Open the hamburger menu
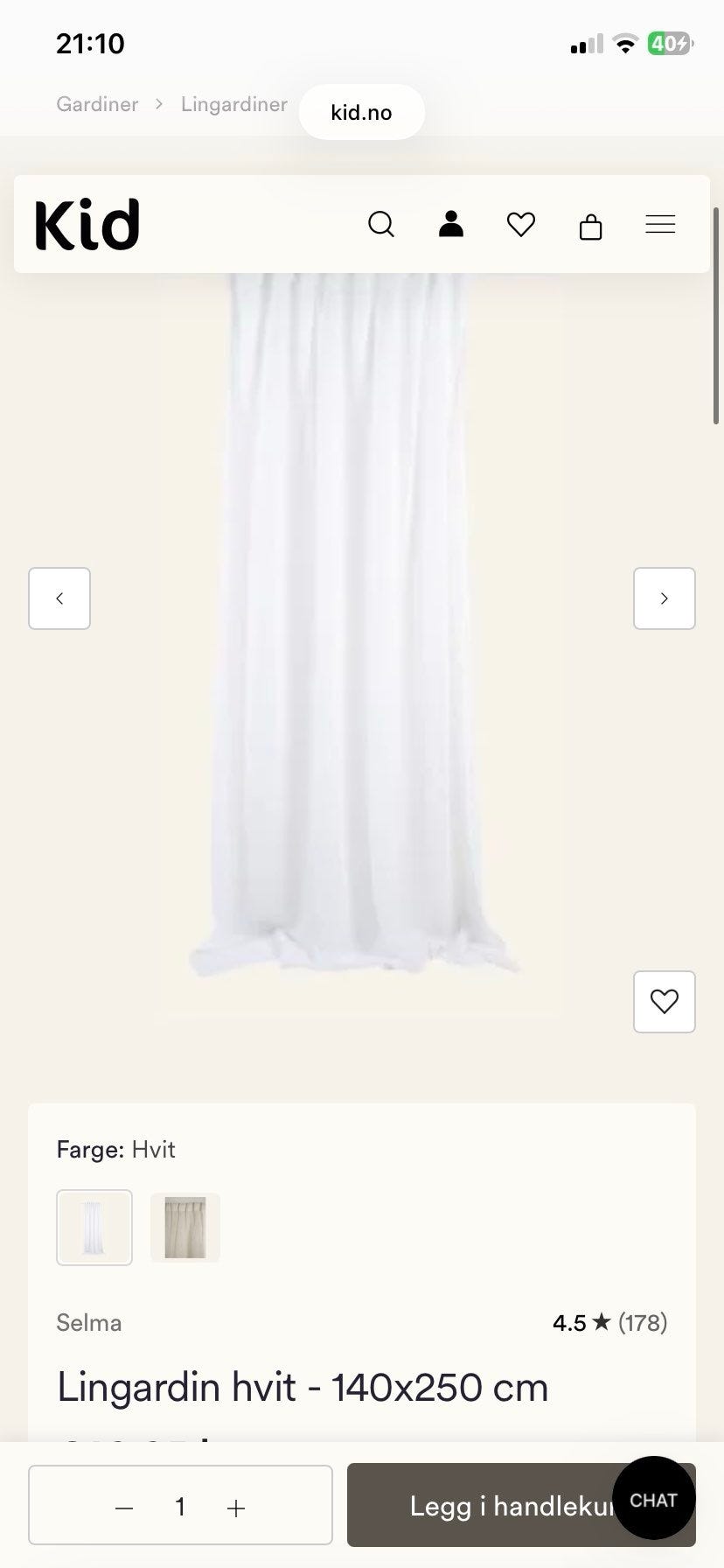This screenshot has width=724, height=1568. pyautogui.click(x=660, y=225)
